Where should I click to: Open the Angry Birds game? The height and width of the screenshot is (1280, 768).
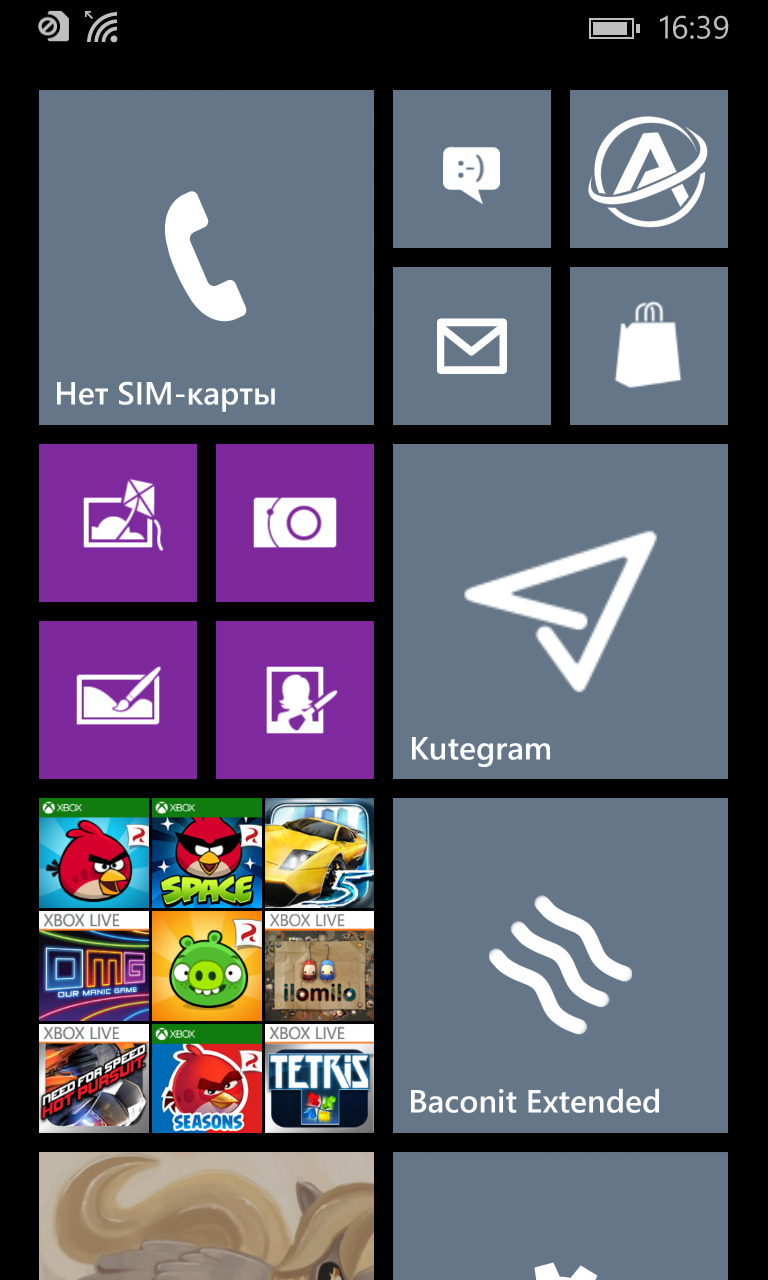94,853
